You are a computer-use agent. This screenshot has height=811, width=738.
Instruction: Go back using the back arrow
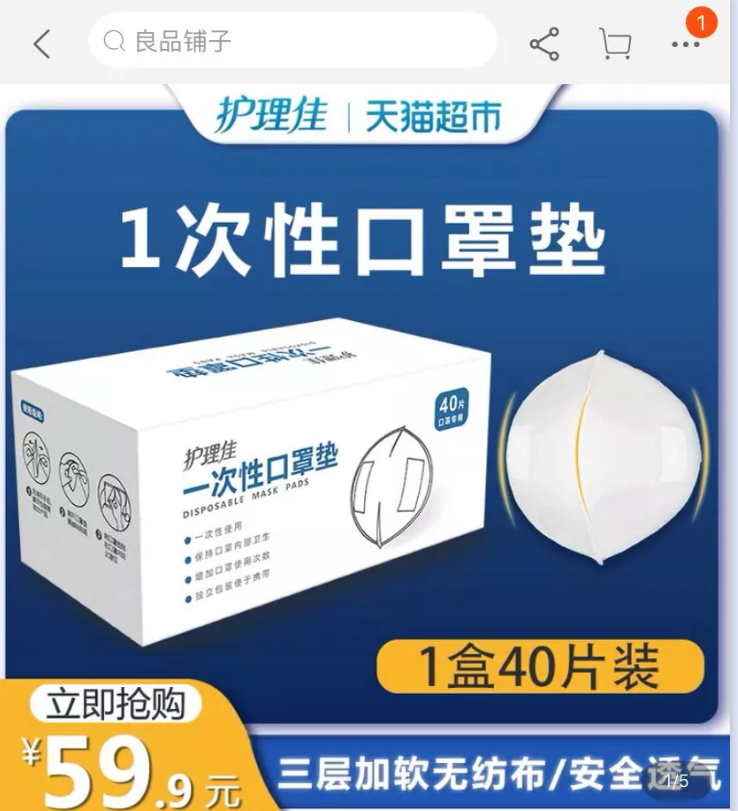coord(41,44)
